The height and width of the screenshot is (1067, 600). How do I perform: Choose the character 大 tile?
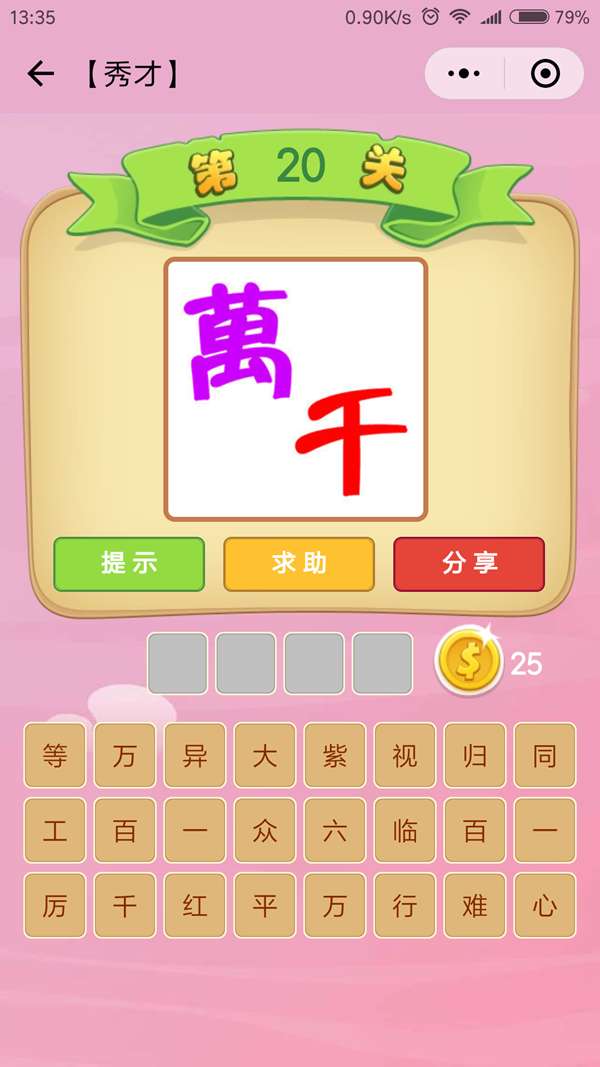(x=265, y=755)
